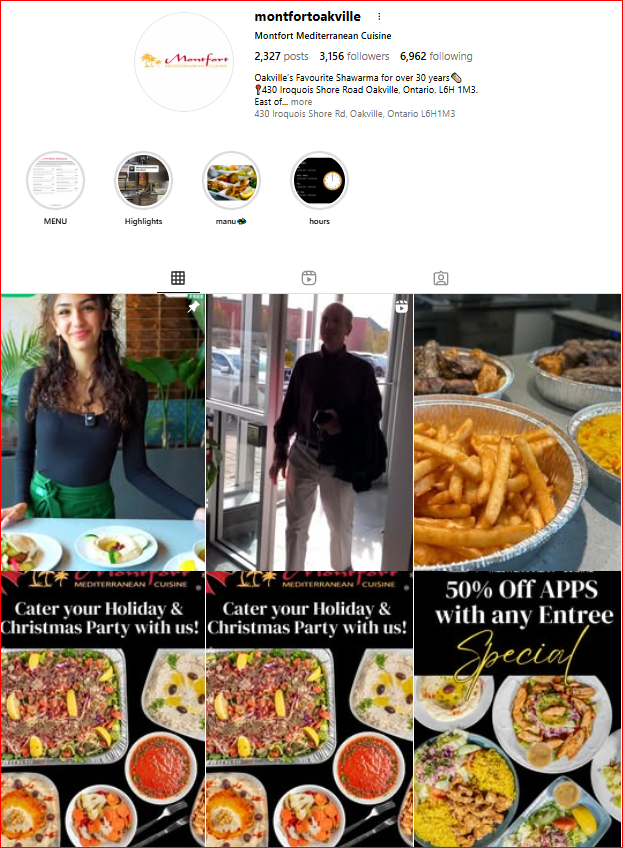View the 6,962 following list
623x848 pixels.
[x=436, y=56]
